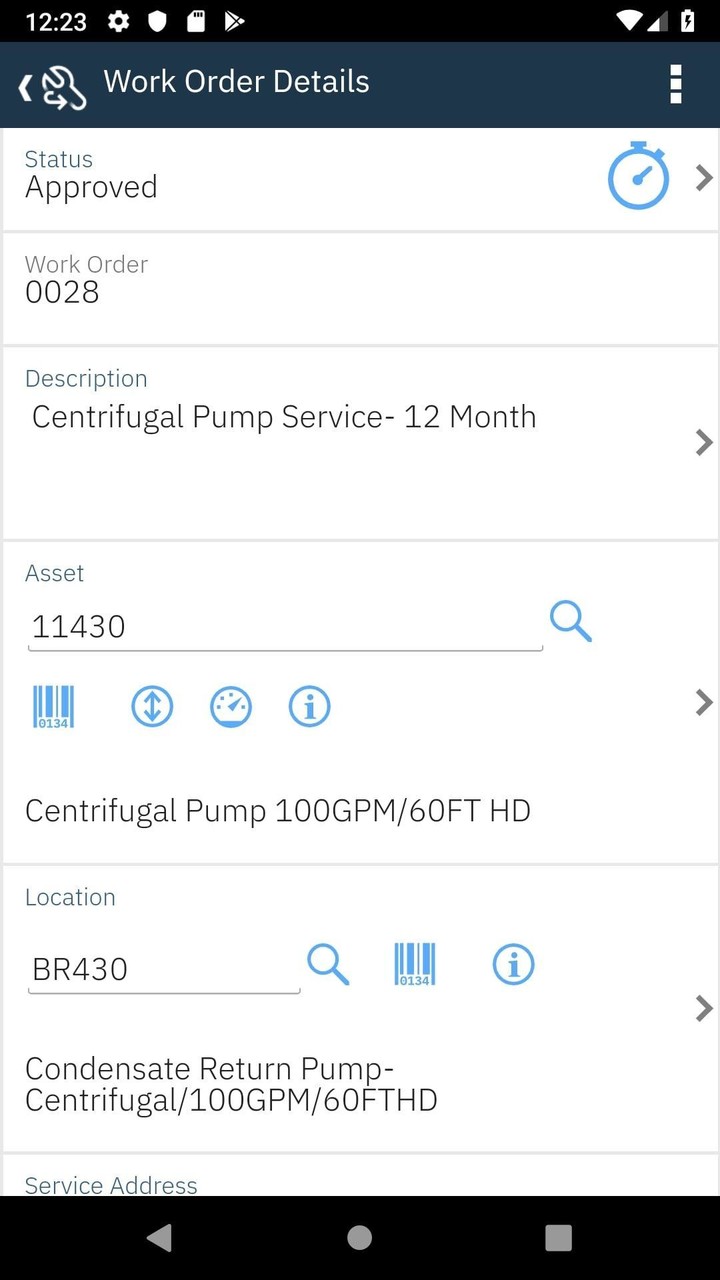
Task: Open the asset up/down hierarchy icon
Action: 151,706
